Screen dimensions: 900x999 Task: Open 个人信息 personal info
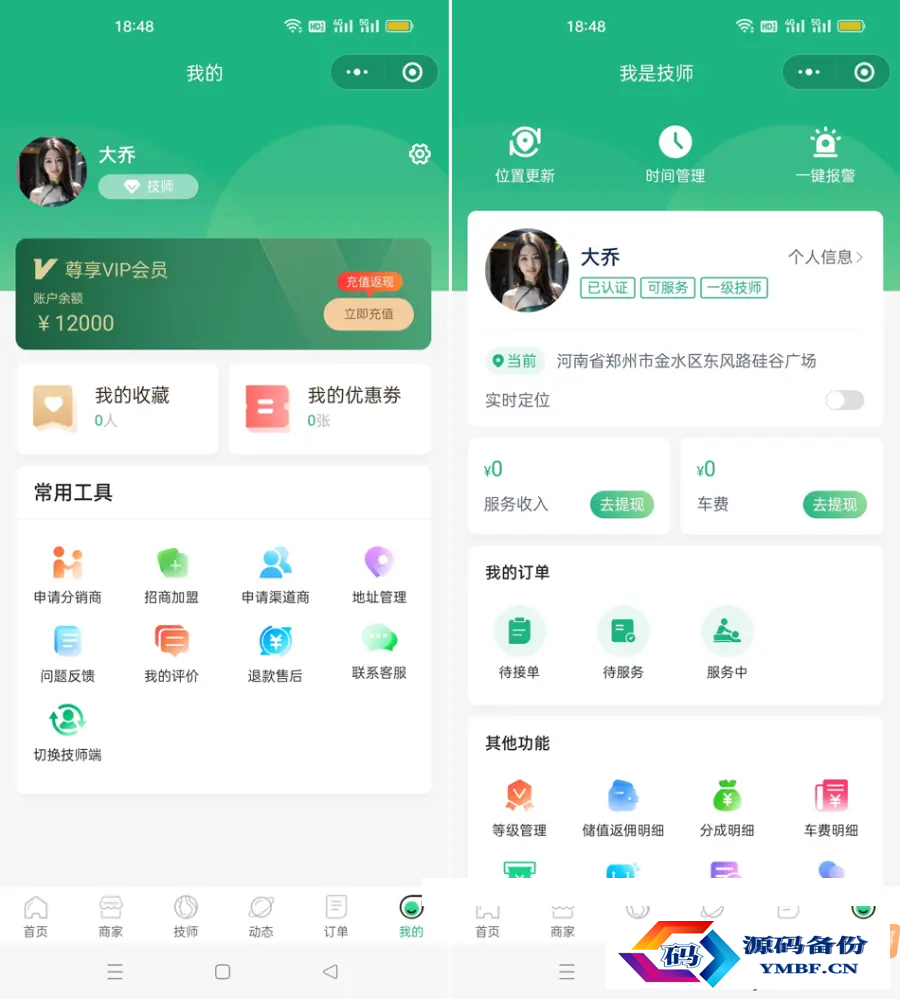(x=825, y=257)
